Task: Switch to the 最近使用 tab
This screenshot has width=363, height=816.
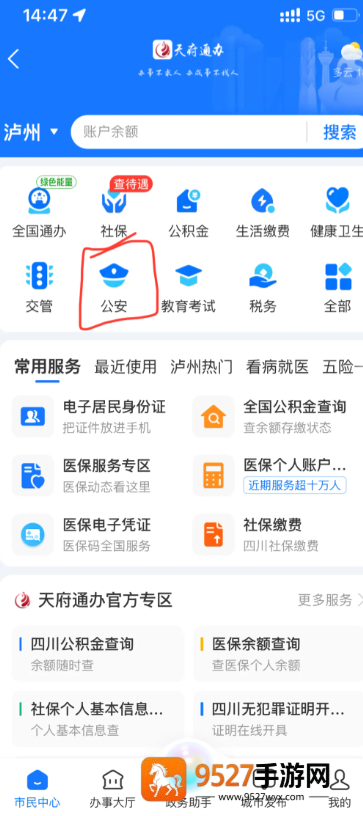Action: 125,367
